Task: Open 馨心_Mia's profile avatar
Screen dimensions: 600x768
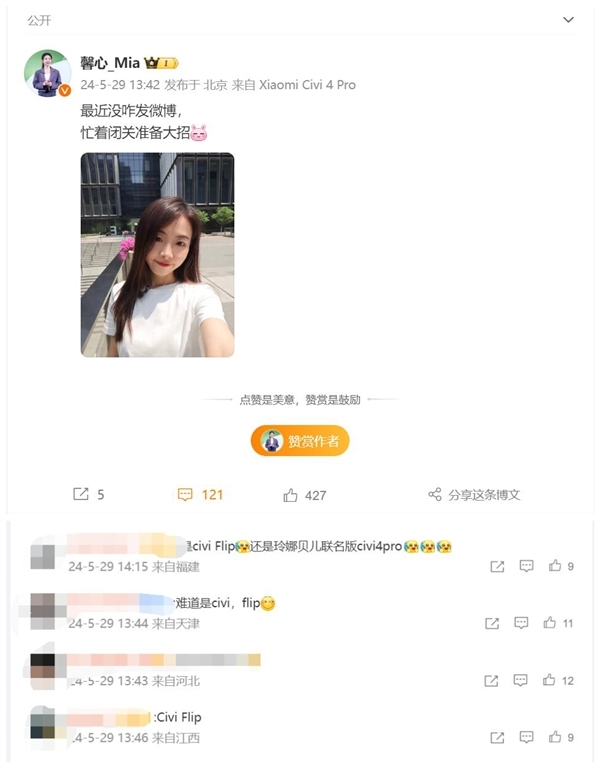Action: click(47, 74)
